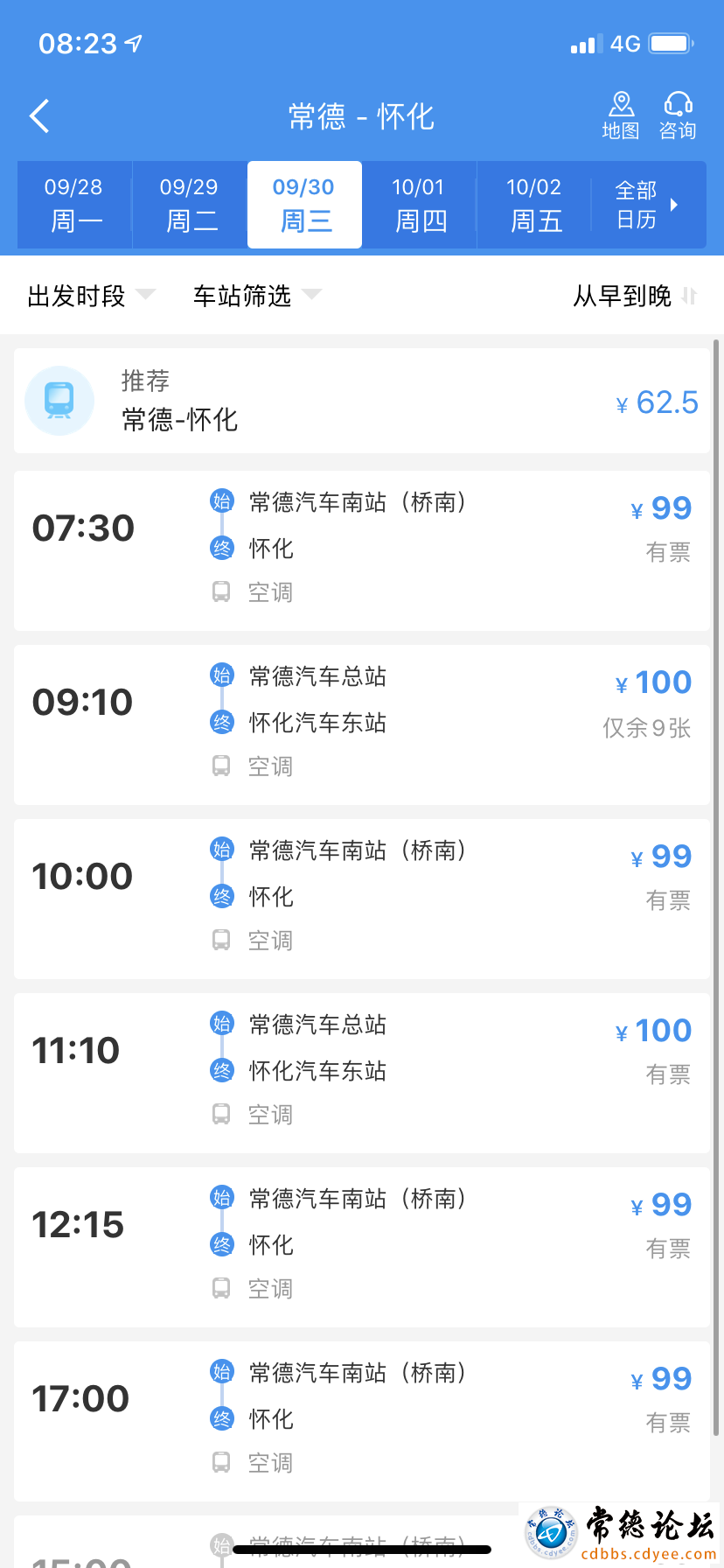
Task: Open the recommended 常德-怀化 train option
Action: pyautogui.click(x=362, y=401)
